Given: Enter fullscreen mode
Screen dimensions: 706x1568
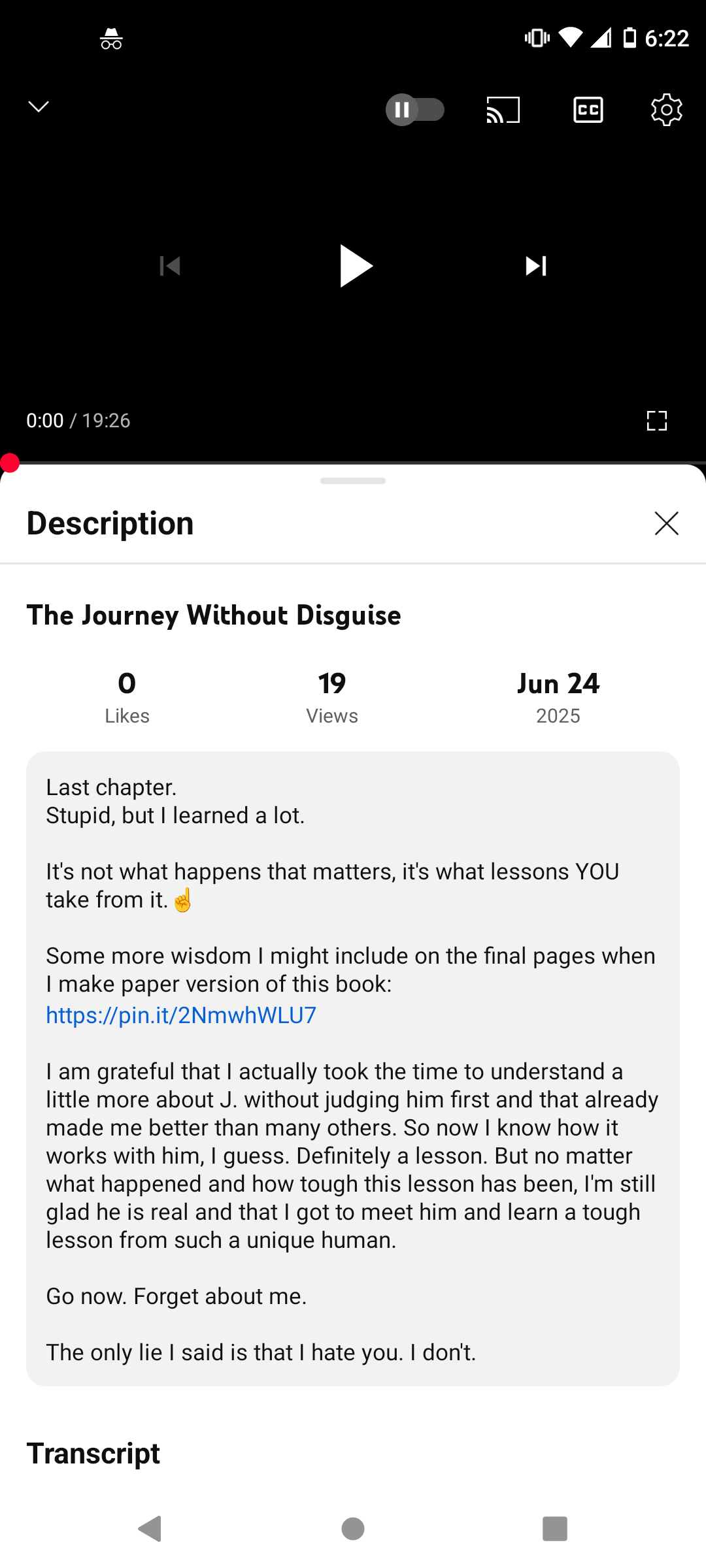Looking at the screenshot, I should click(x=656, y=421).
